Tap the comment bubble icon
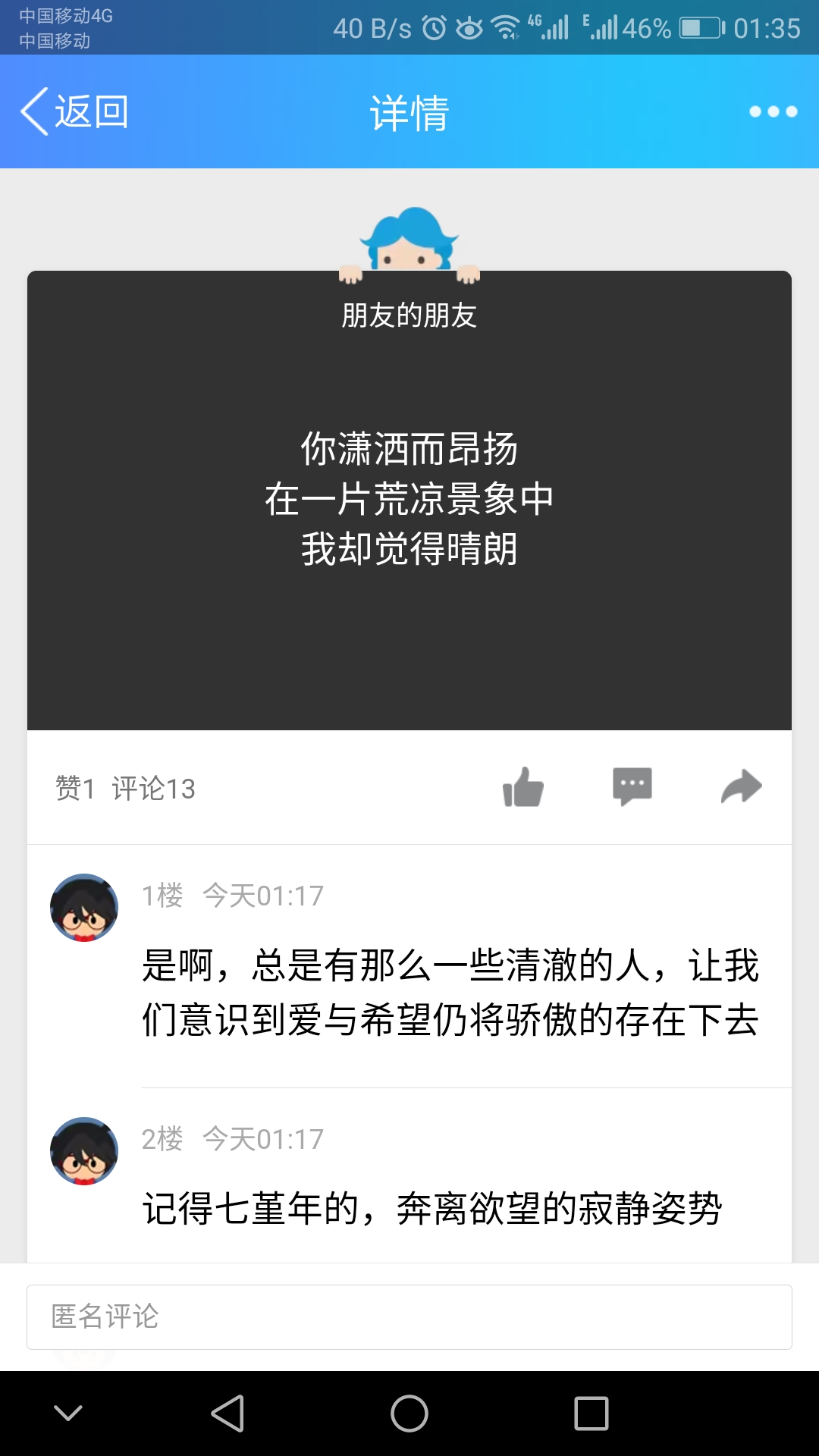 tap(632, 787)
